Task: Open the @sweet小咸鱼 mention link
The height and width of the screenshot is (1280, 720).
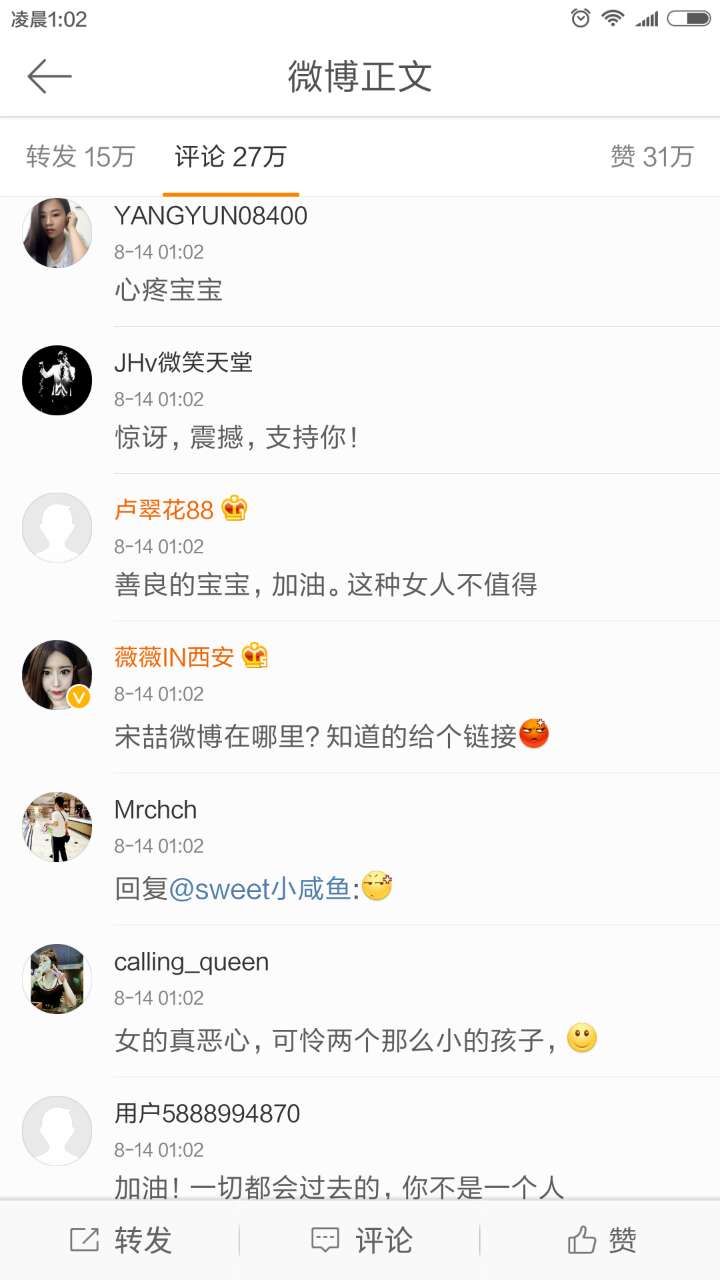Action: [260, 888]
